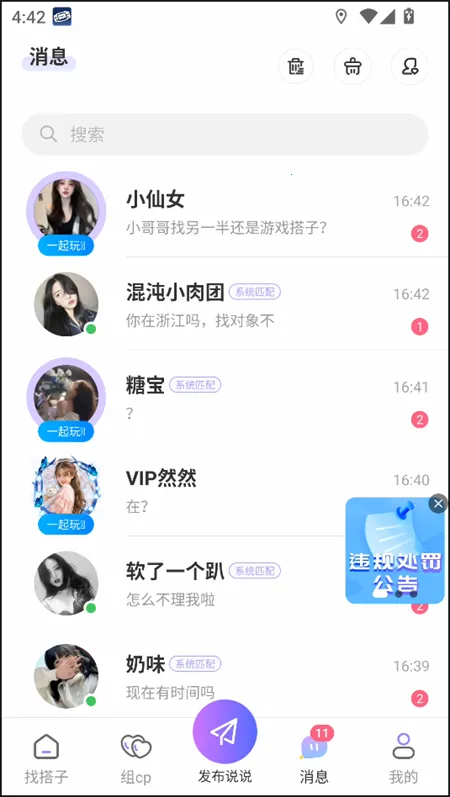Go to the 我的 tab

[x=403, y=759]
